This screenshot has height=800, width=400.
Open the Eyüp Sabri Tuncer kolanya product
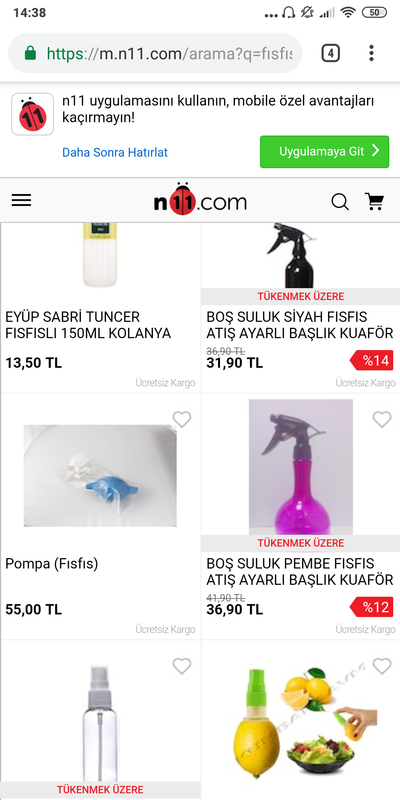(101, 307)
